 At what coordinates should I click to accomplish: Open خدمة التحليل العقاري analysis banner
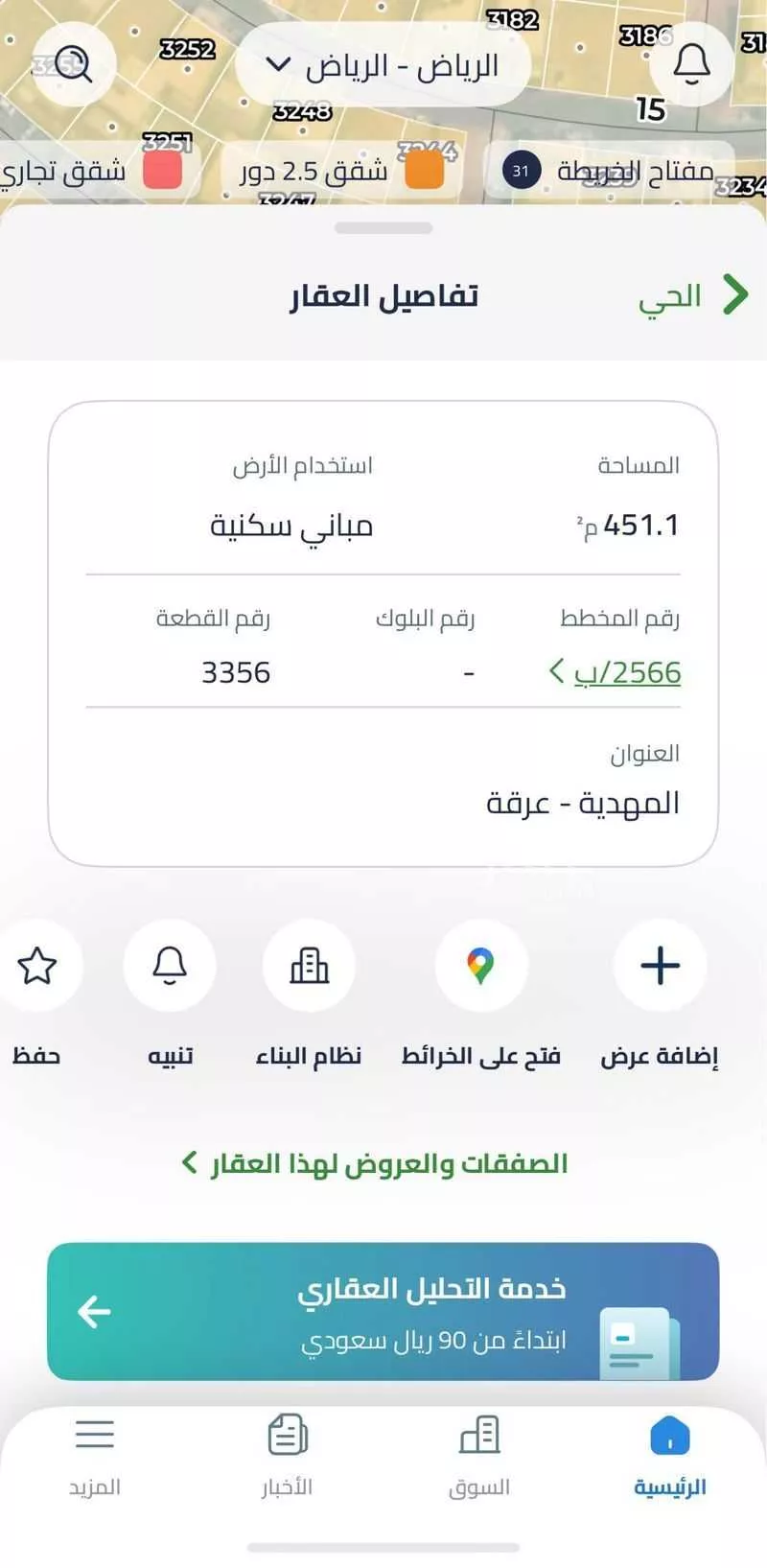383,1311
